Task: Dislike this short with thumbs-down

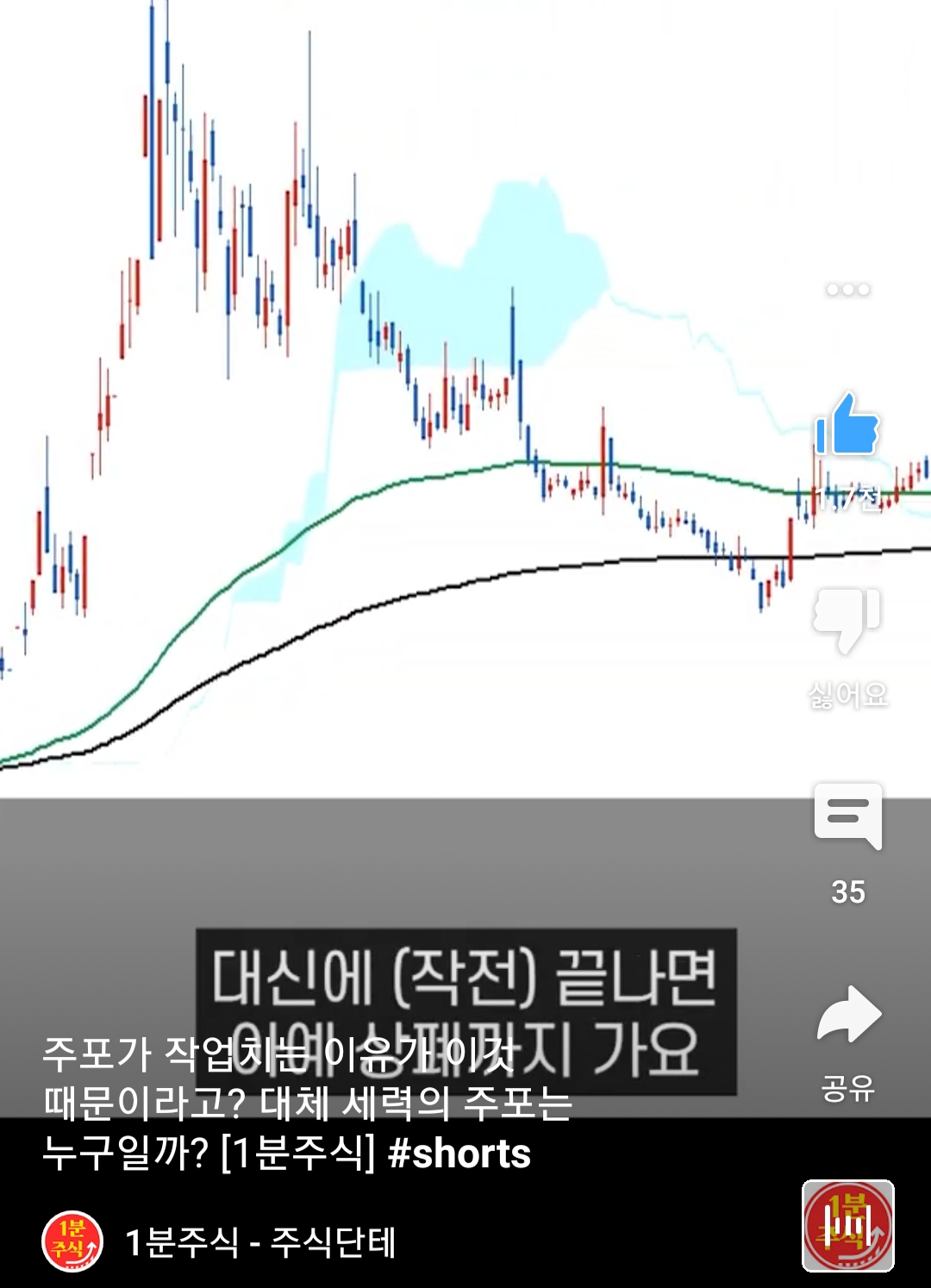Action: tap(847, 620)
